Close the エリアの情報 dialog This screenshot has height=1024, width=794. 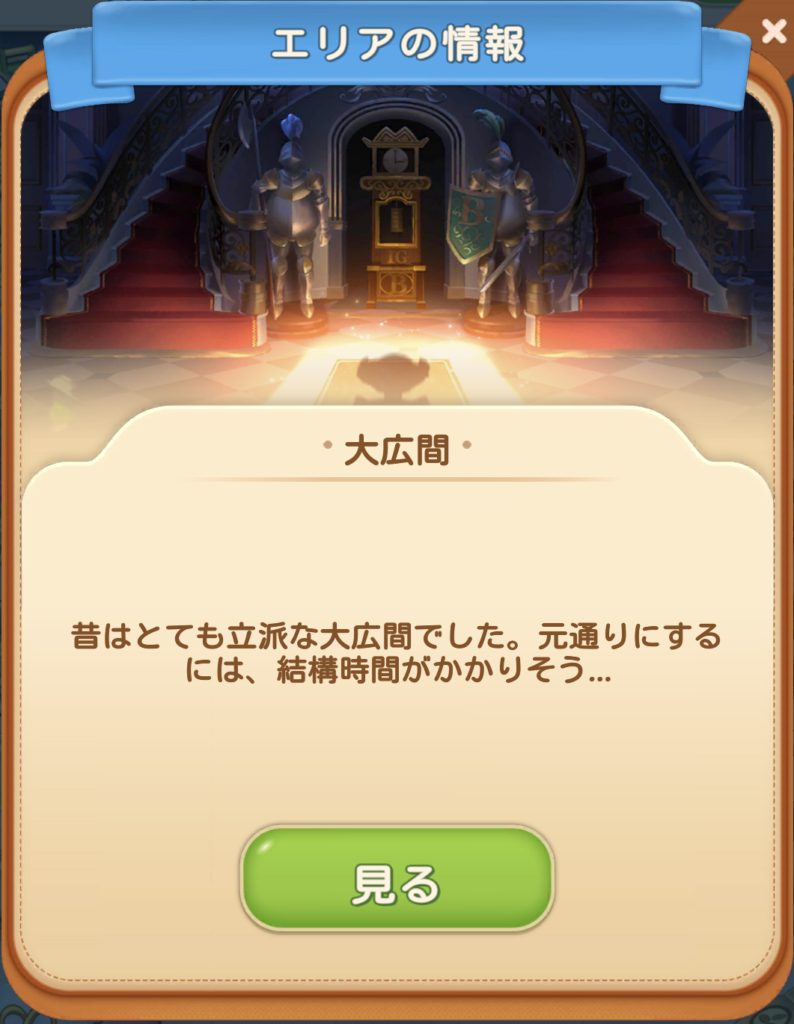tap(773, 31)
